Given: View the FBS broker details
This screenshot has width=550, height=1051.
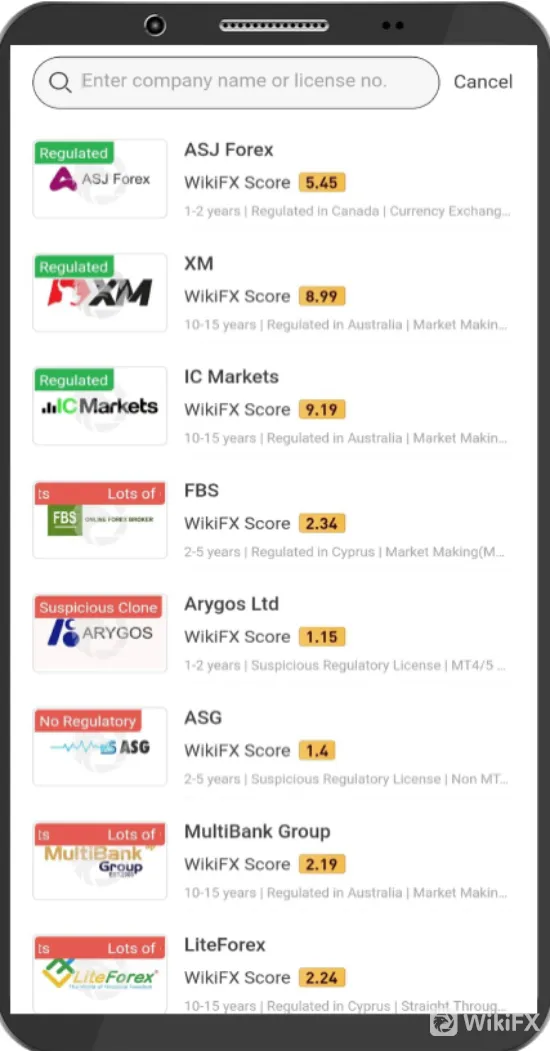Looking at the screenshot, I should tap(272, 520).
